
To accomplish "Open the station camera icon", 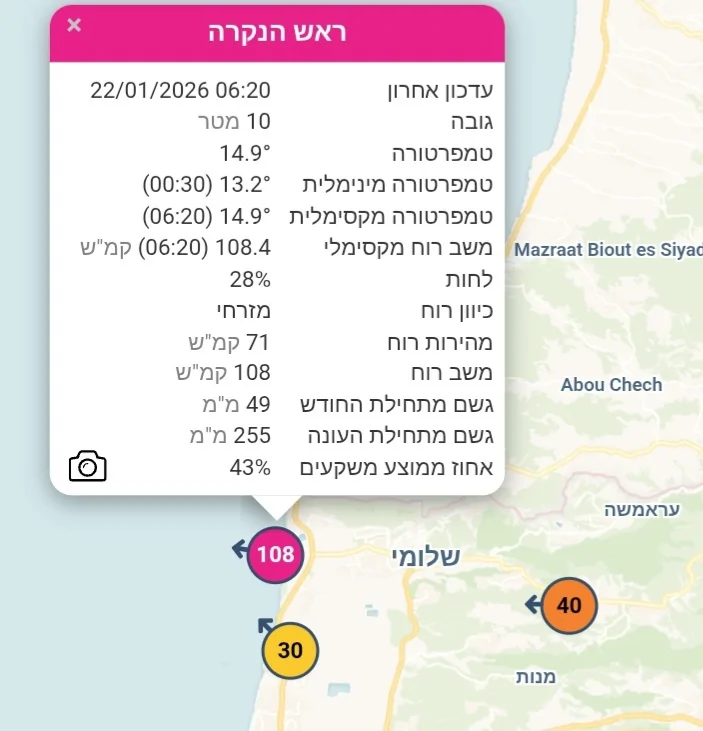I will [88, 466].
